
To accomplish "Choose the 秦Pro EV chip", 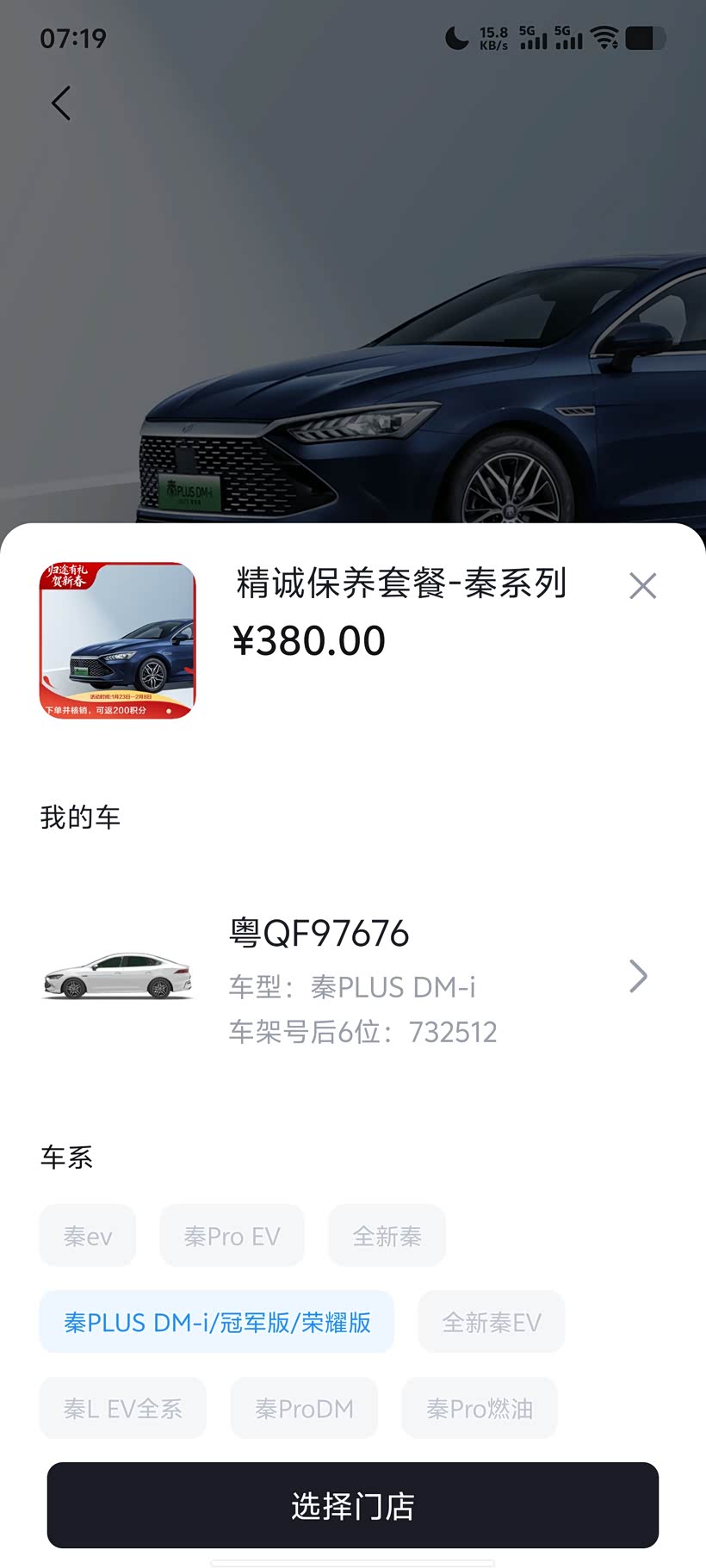I will pyautogui.click(x=232, y=1236).
